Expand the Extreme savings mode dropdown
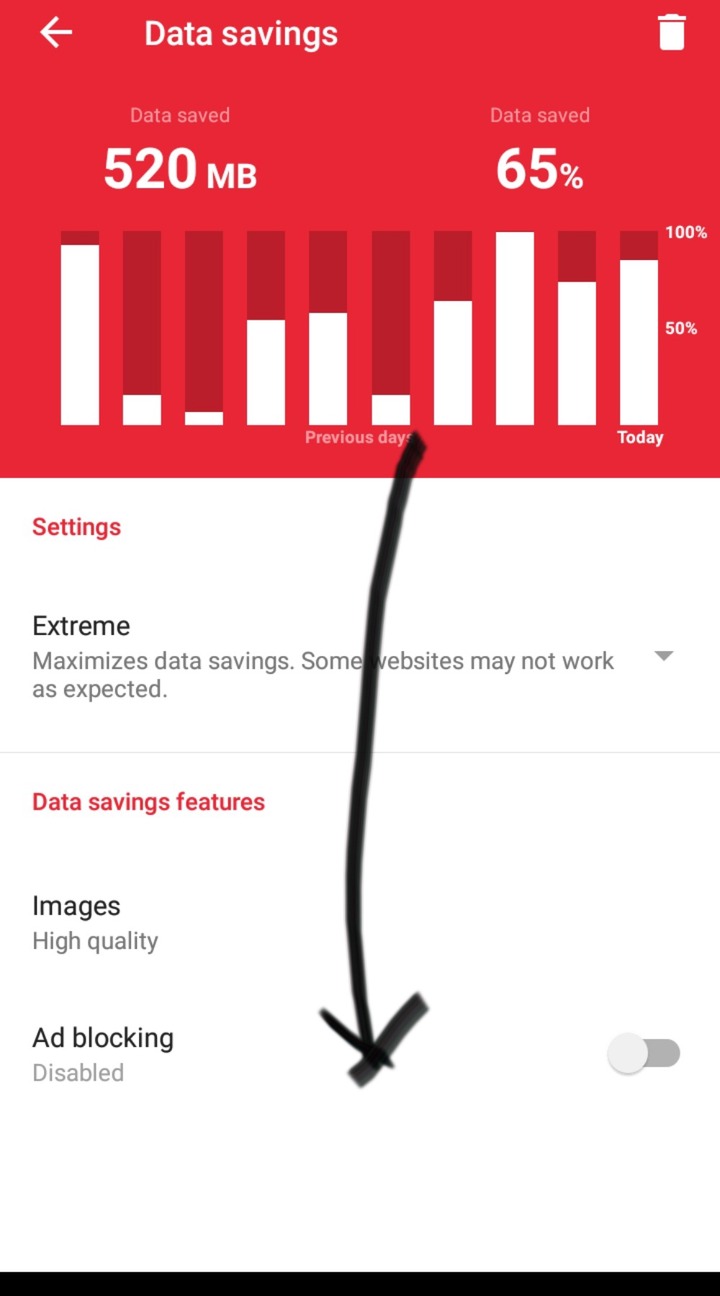 (663, 656)
